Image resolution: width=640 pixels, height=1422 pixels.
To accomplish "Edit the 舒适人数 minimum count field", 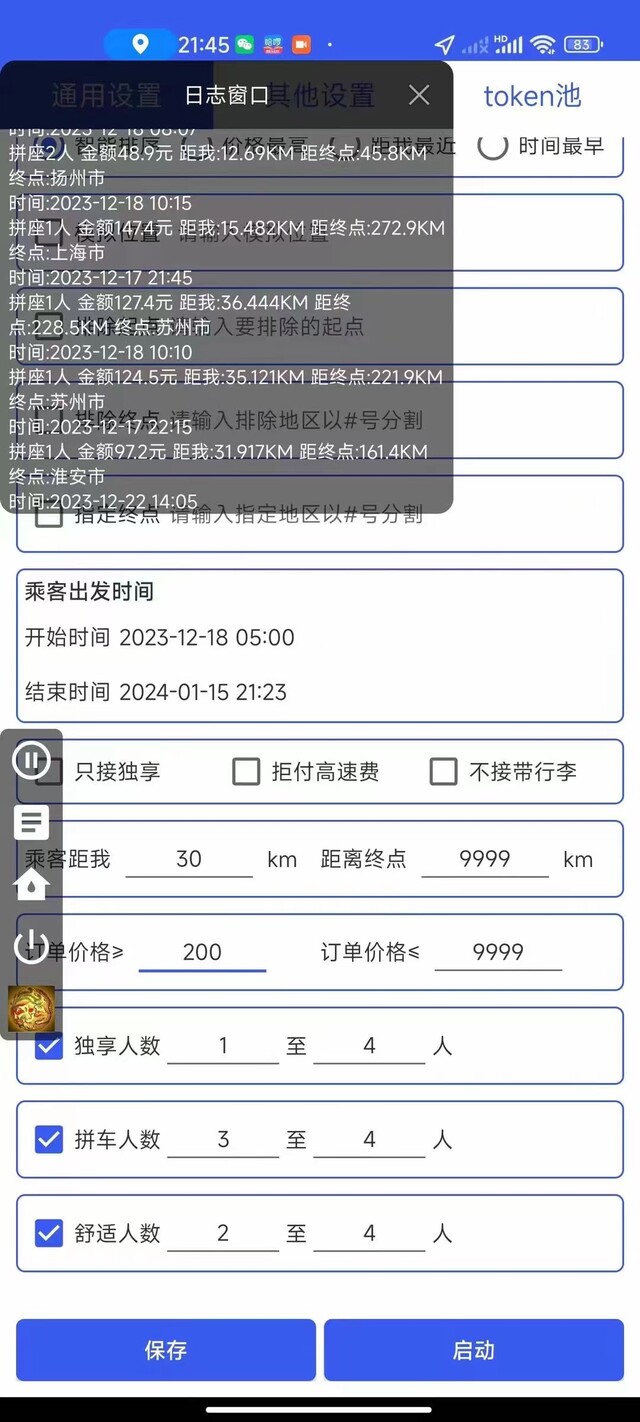I will coord(223,1234).
